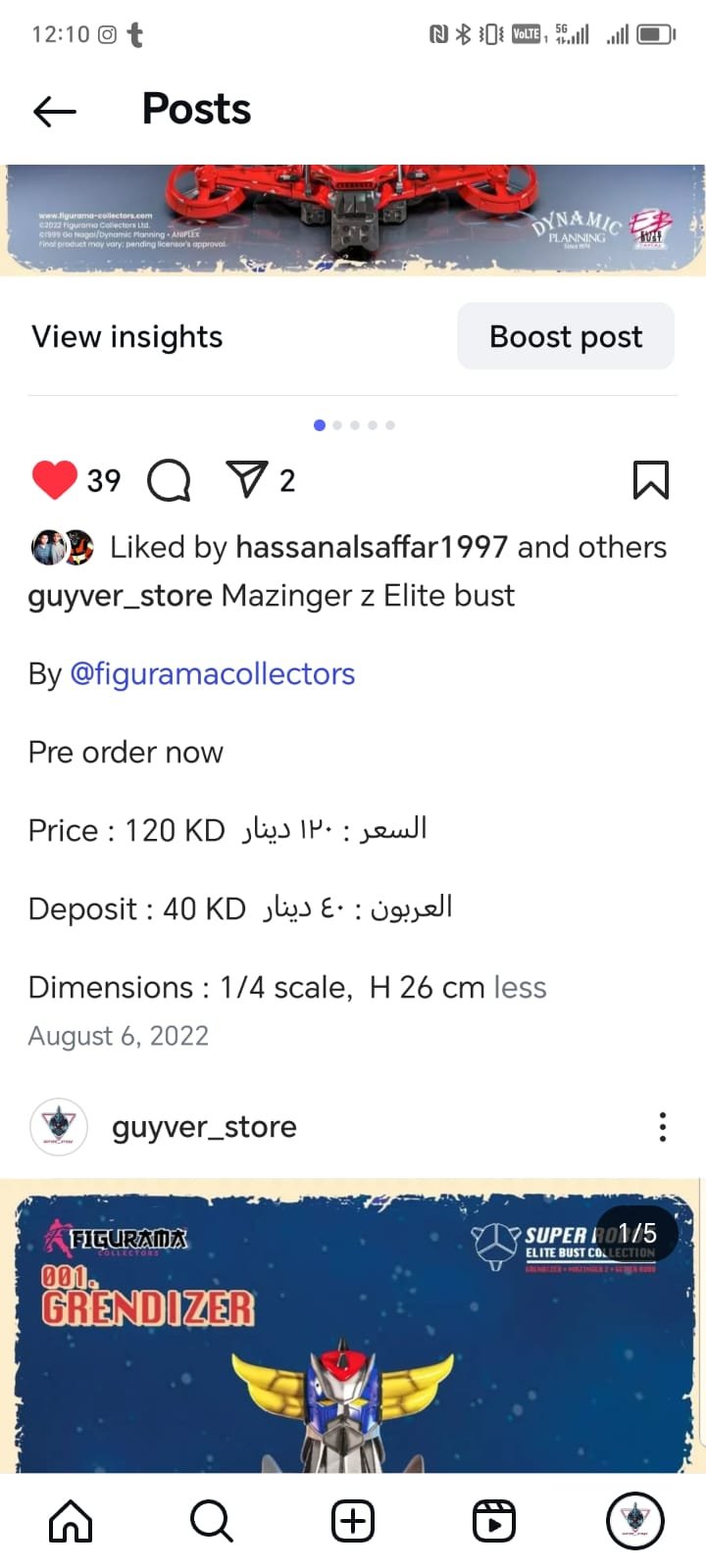
Task: Switch to the Search tab
Action: click(x=212, y=1521)
